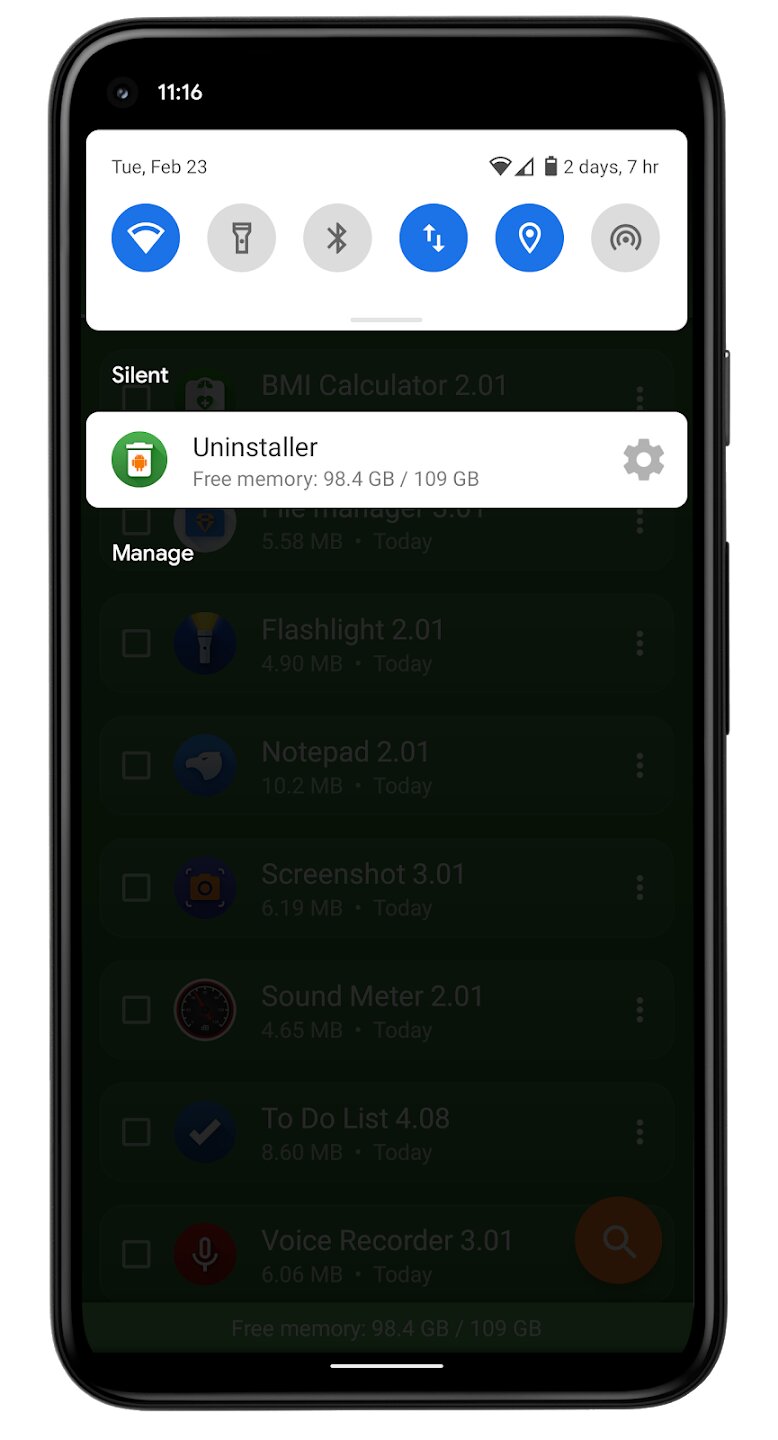Tap the quick settings expand handle

386,320
